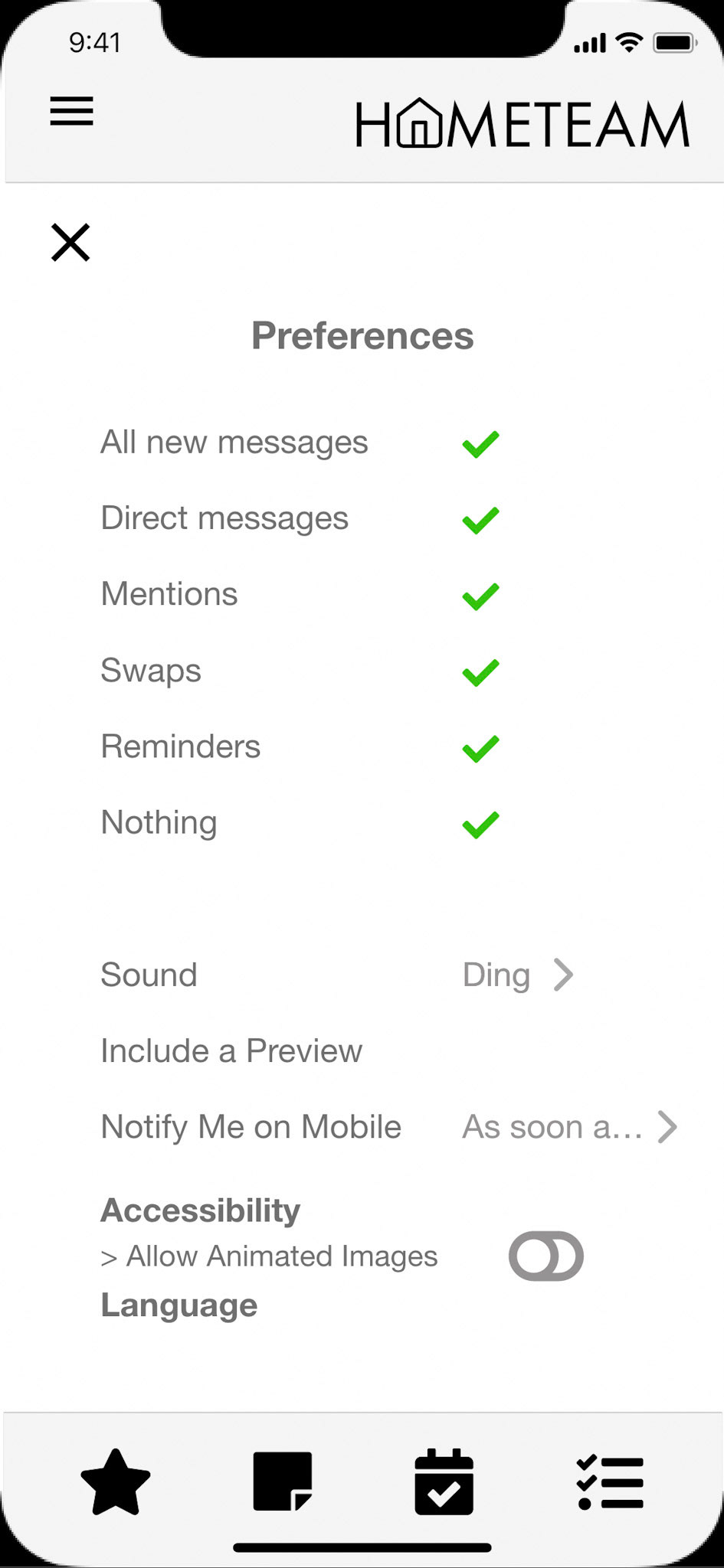Switch to the checklist tab

point(610,1482)
